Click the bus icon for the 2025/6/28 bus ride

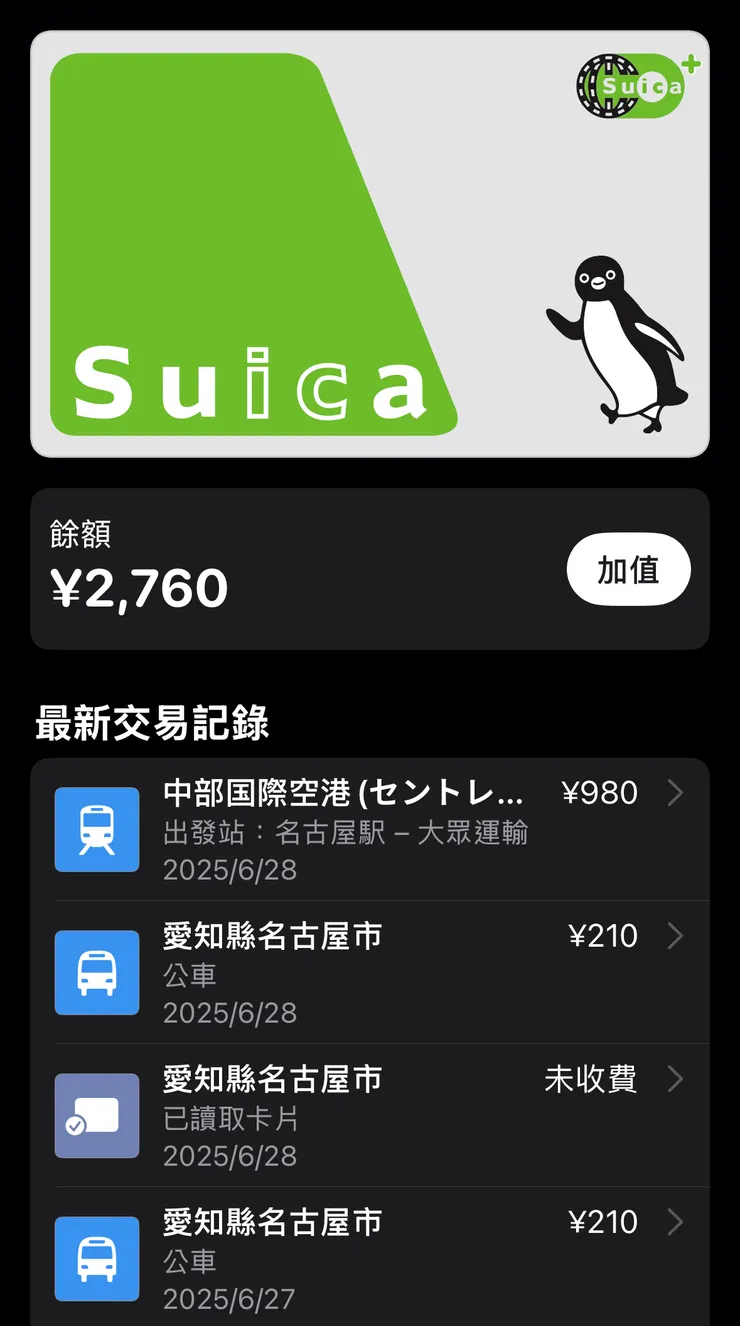(96, 973)
